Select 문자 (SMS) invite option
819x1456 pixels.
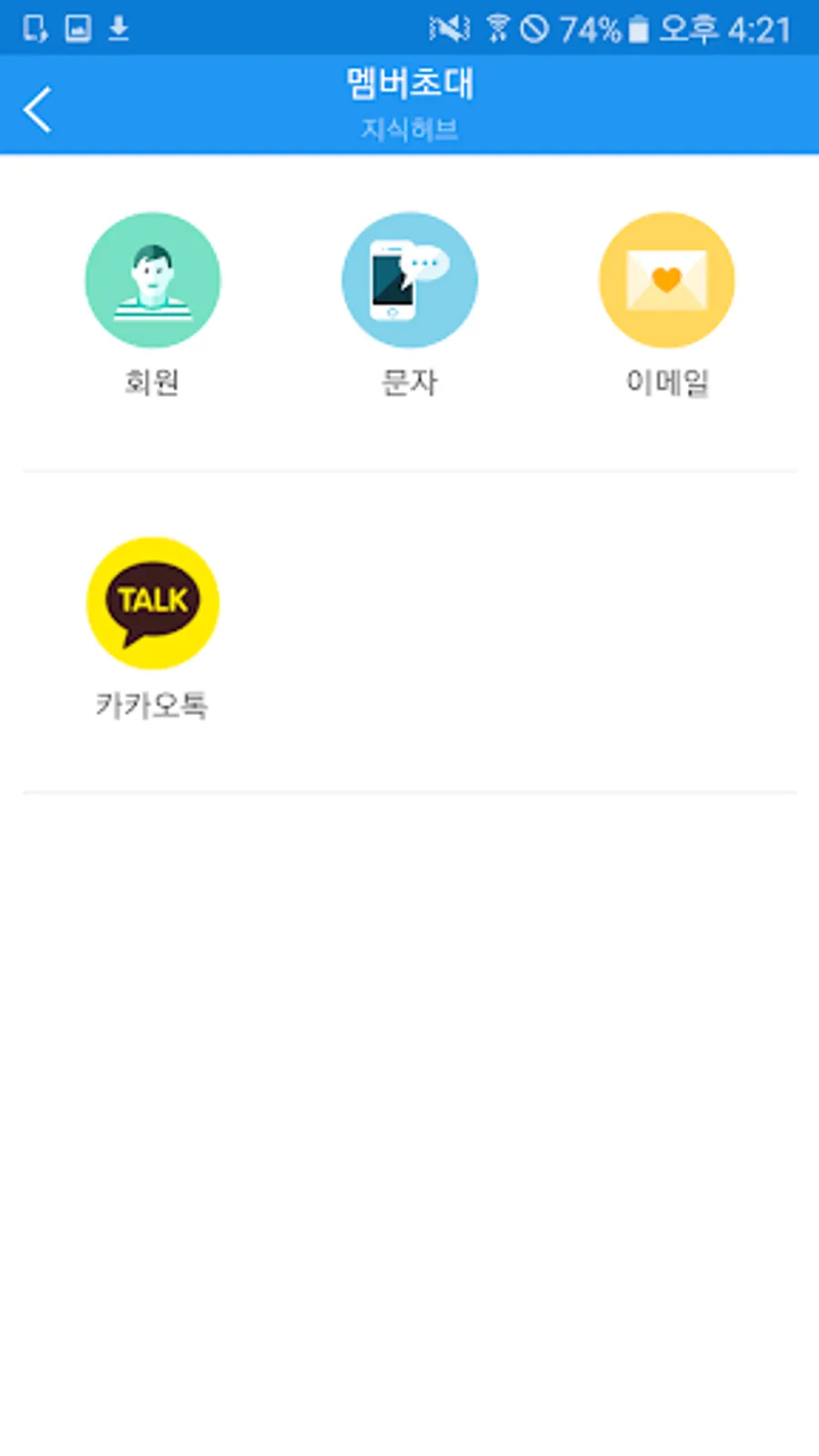coord(409,280)
